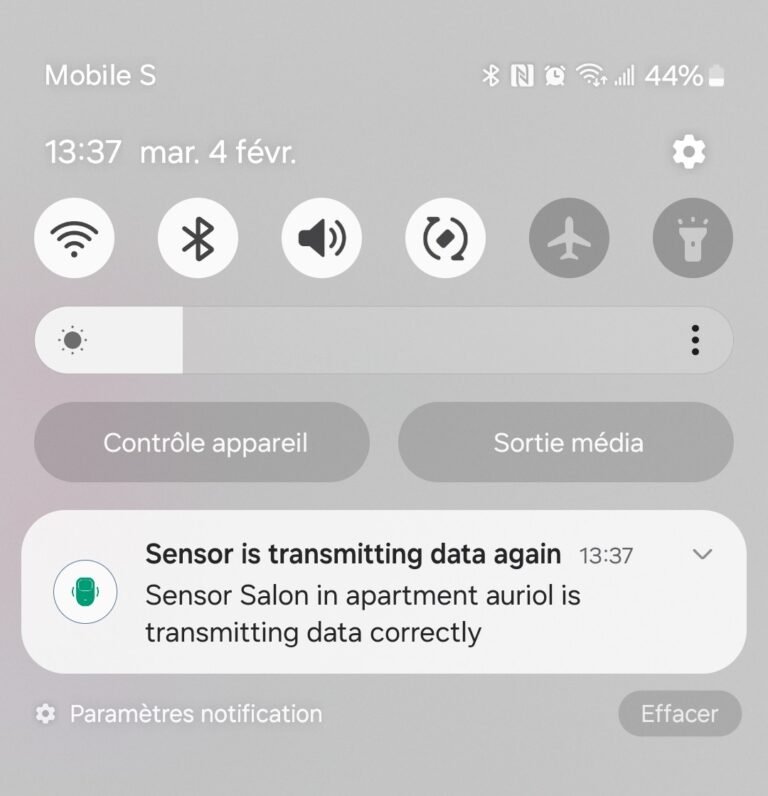This screenshot has height=796, width=768.
Task: Open brightness options three-dot menu
Action: click(x=695, y=341)
